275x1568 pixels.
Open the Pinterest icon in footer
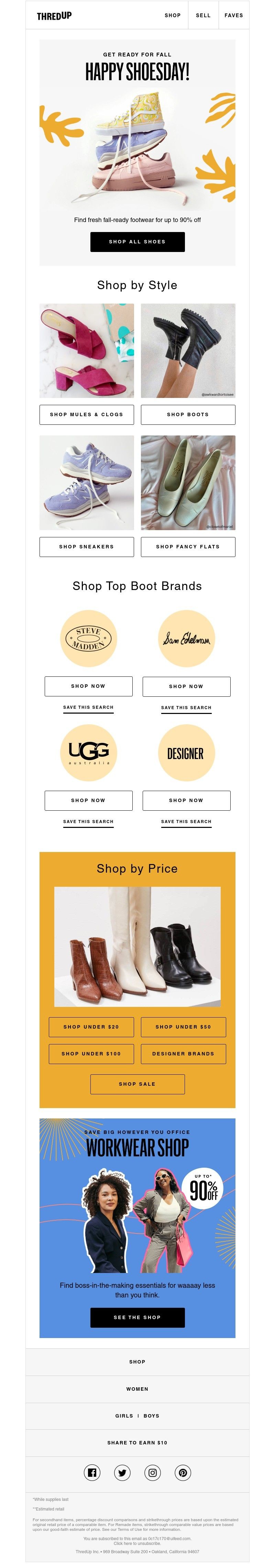click(183, 1473)
